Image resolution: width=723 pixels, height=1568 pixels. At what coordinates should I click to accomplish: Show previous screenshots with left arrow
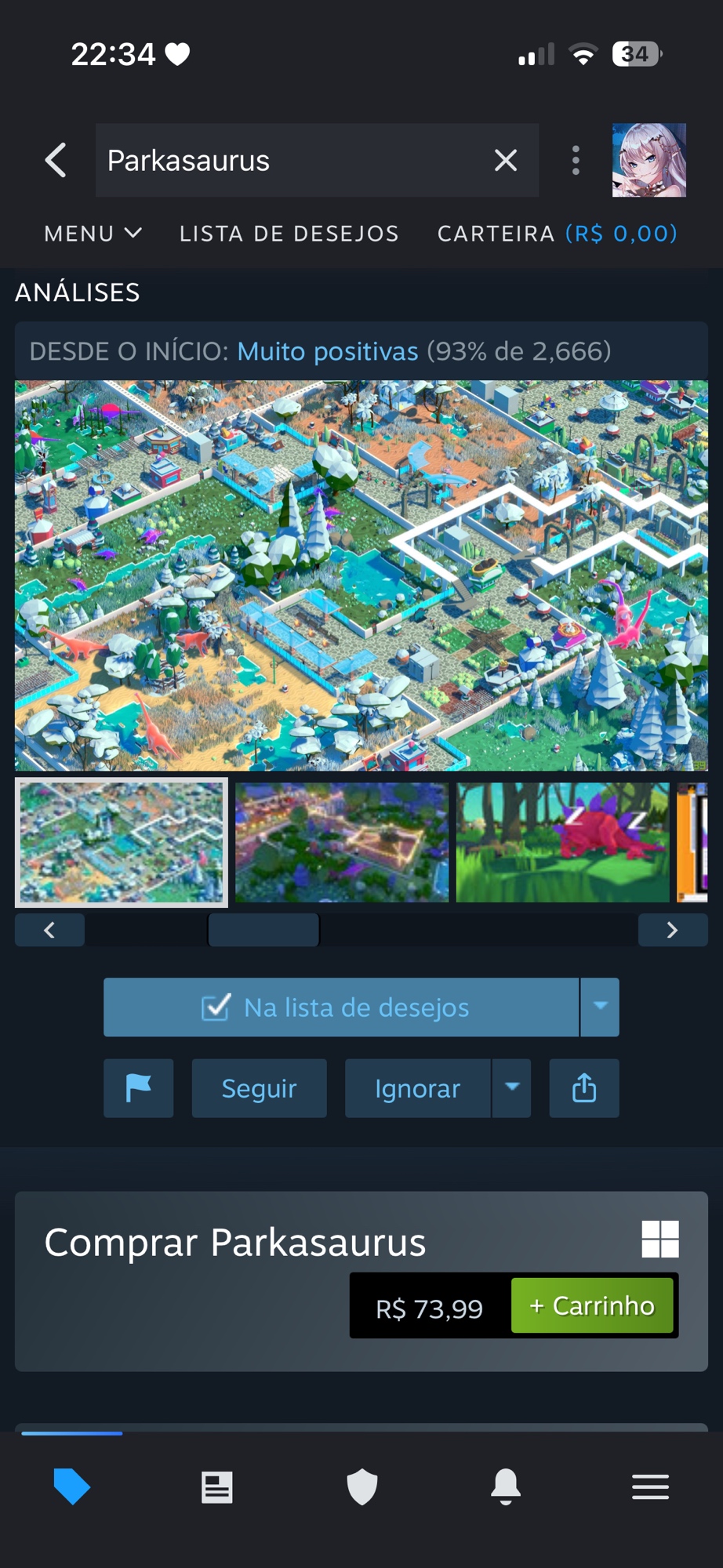49,931
